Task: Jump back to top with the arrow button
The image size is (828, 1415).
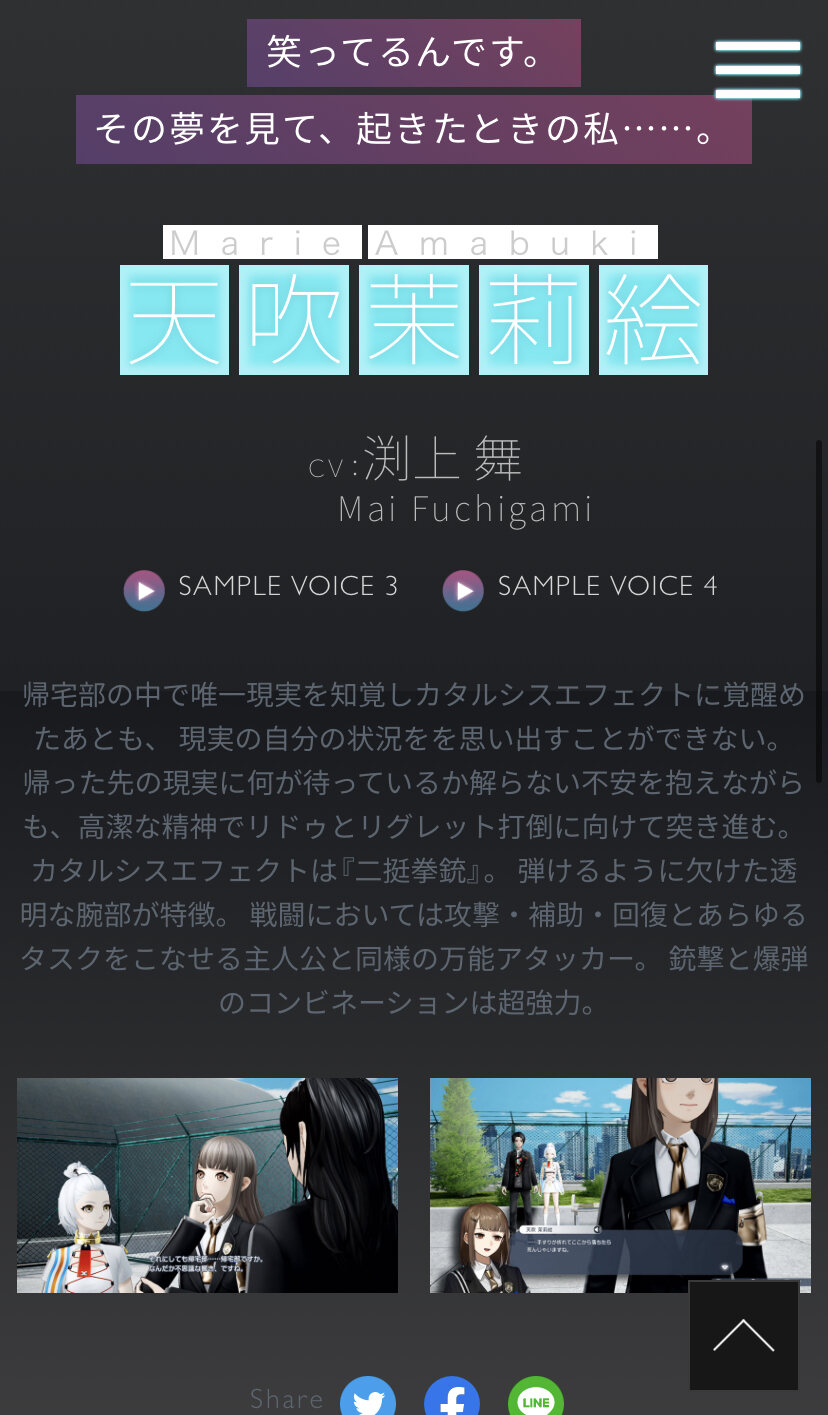Action: tap(743, 1335)
